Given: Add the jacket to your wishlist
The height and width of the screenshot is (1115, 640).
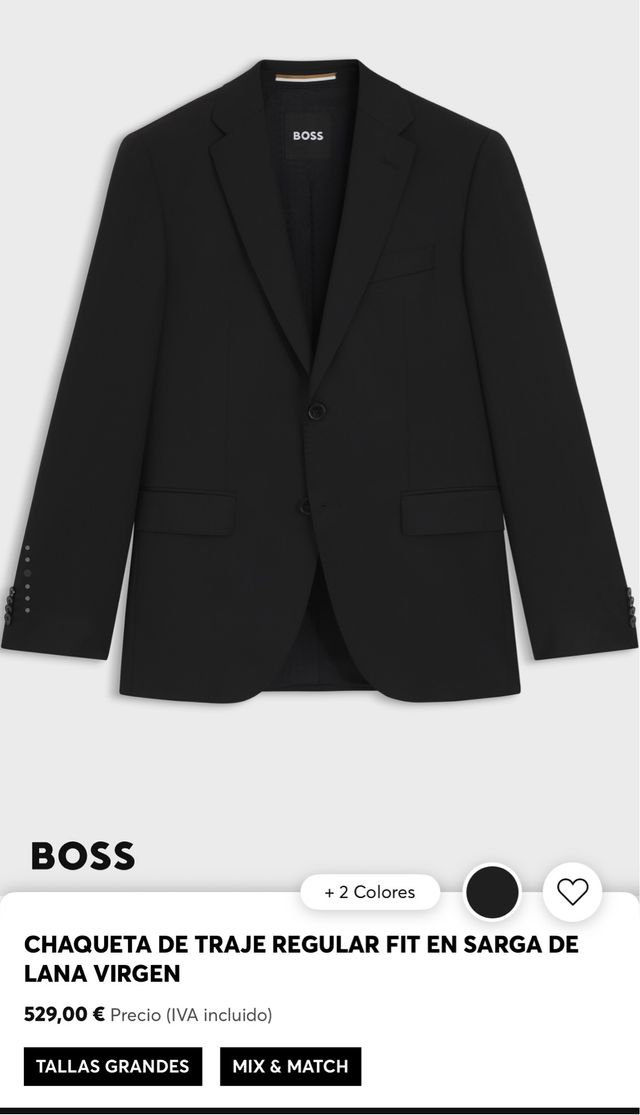Looking at the screenshot, I should (x=572, y=892).
